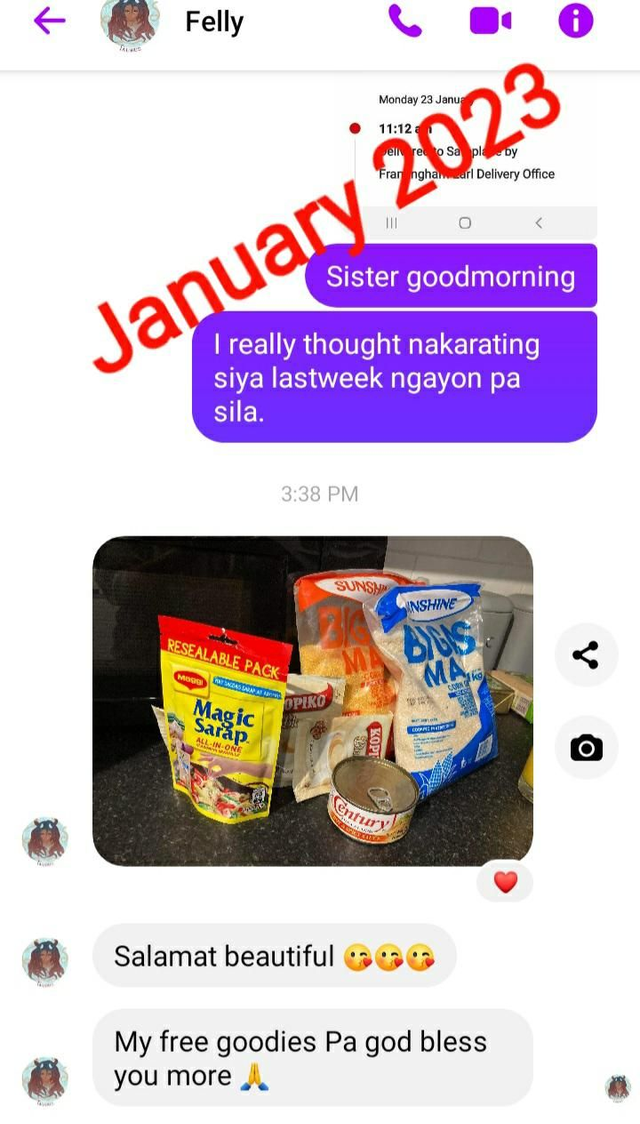View the heart reaction on the photo
Screen dimensions: 640x1124
tap(506, 881)
